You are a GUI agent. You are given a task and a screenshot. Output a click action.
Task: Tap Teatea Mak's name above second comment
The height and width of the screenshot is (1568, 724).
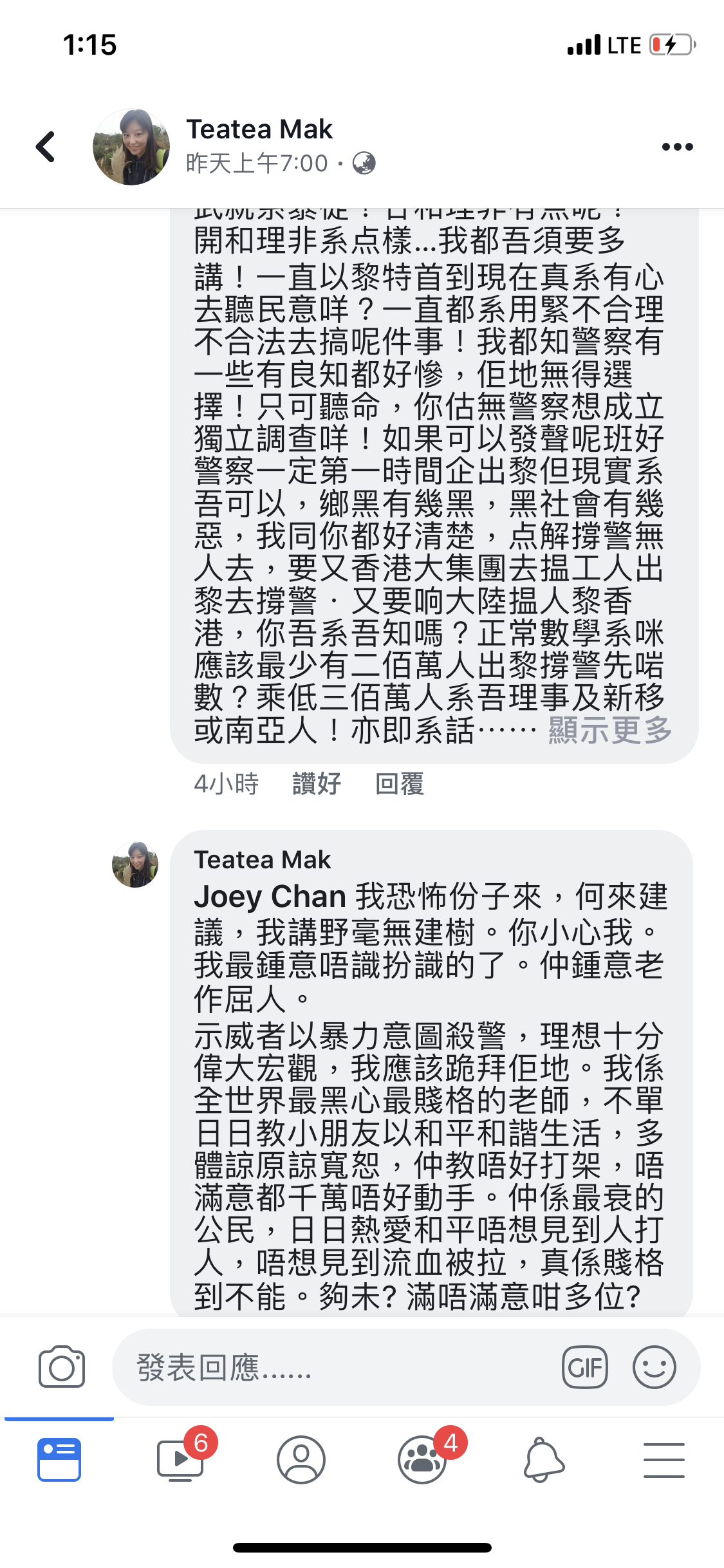(x=263, y=860)
